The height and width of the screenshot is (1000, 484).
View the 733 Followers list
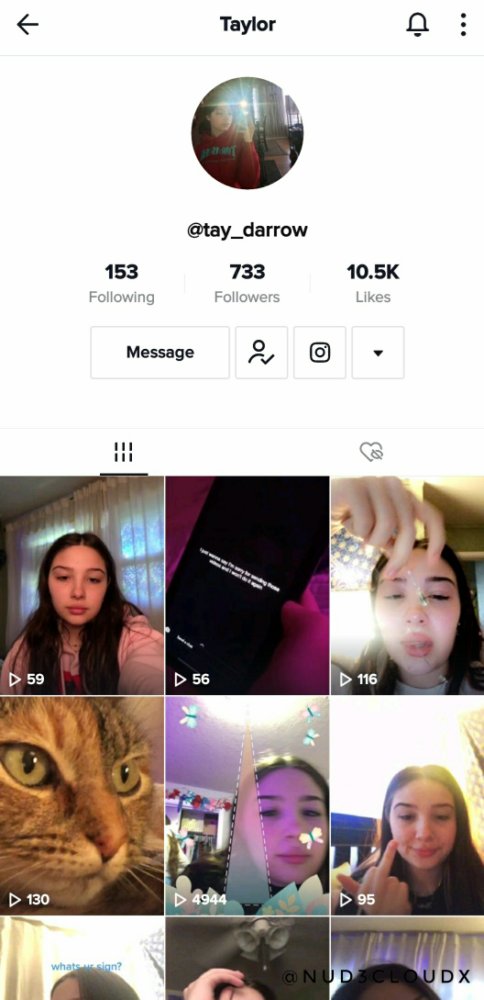tap(247, 283)
